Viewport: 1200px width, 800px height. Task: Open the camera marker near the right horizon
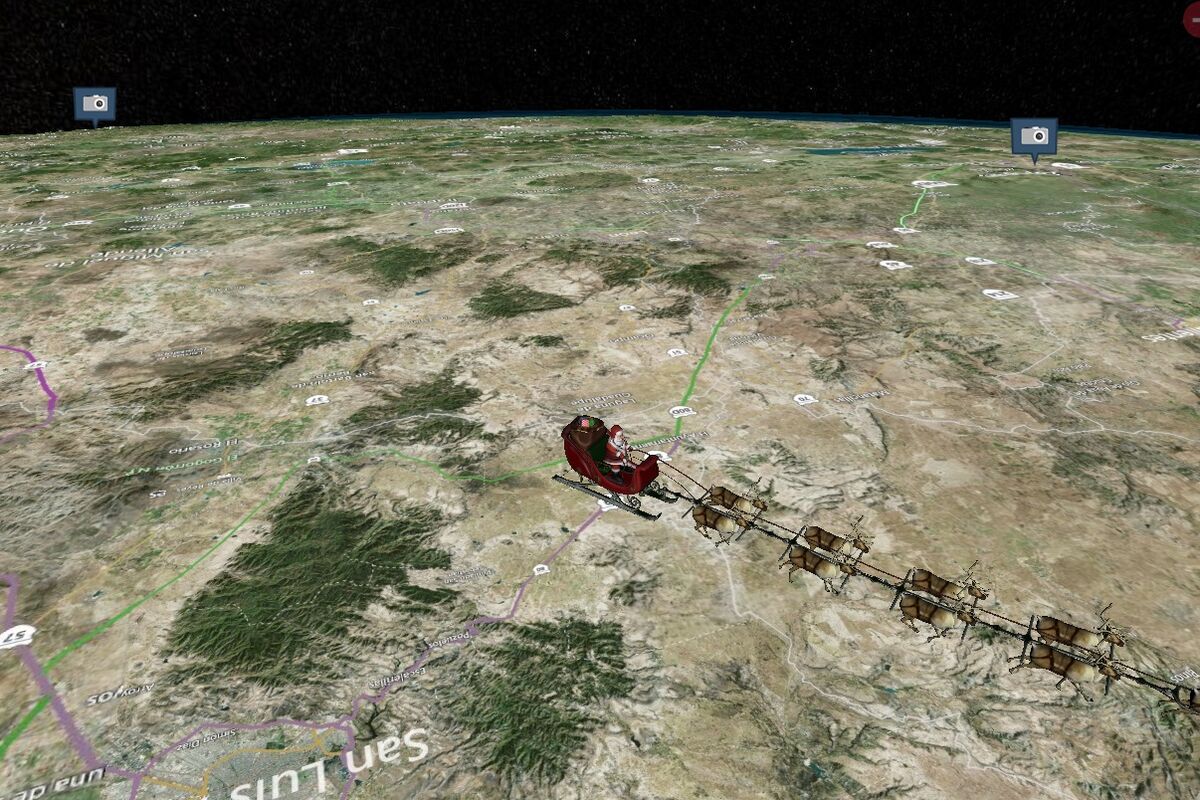1033,136
